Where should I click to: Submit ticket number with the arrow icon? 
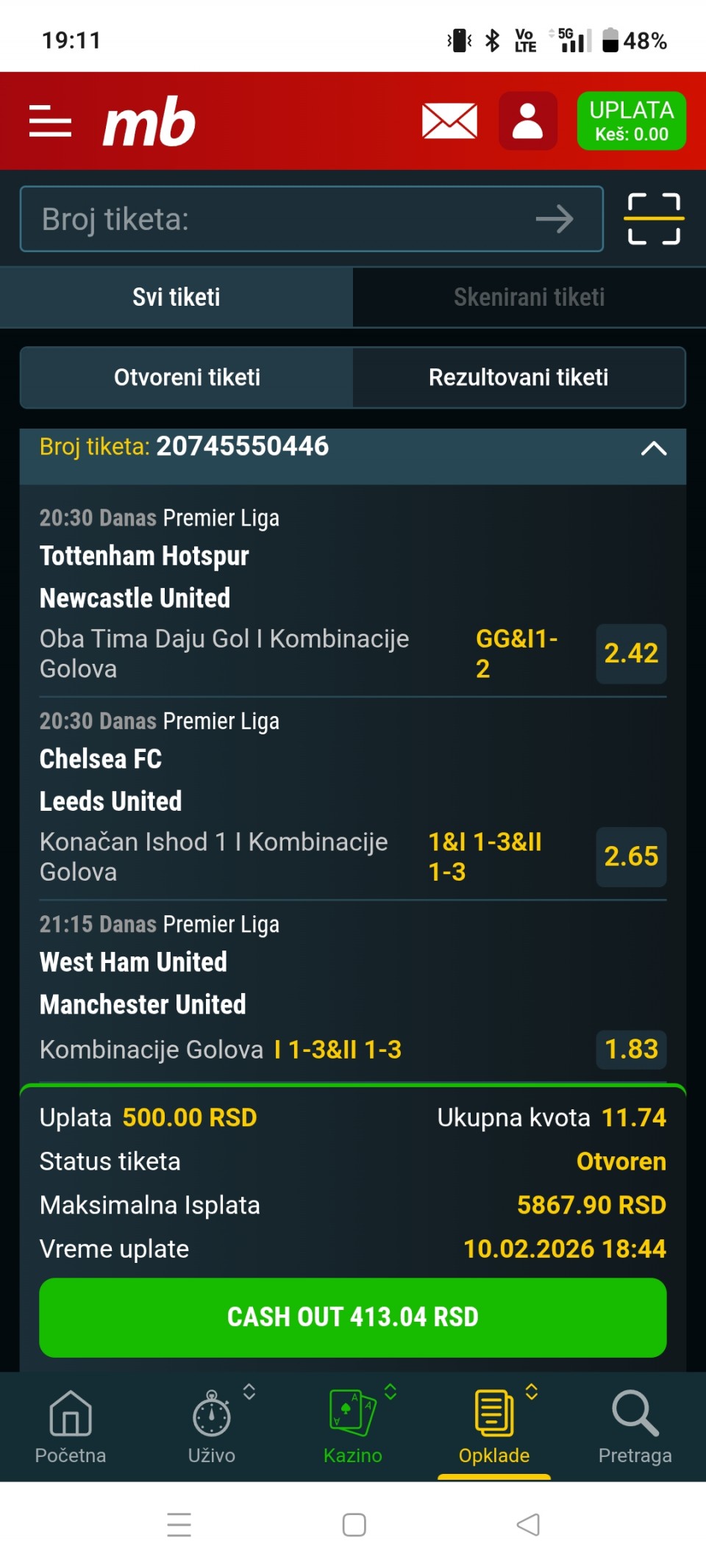click(x=555, y=219)
